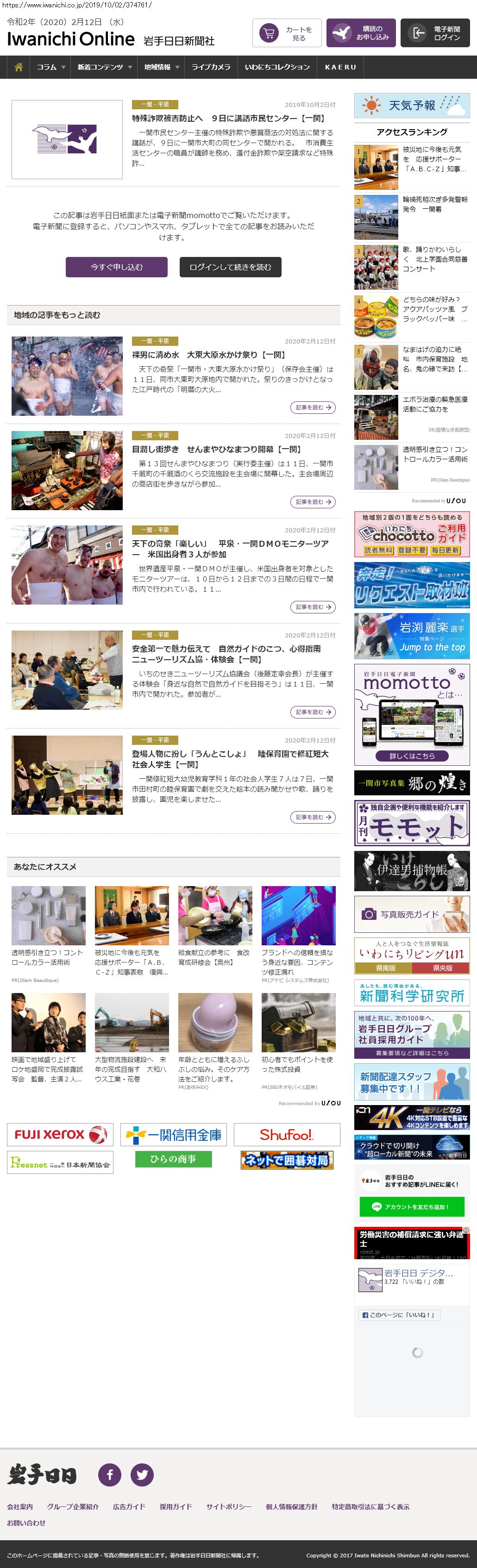
Task: Read more on 裸男に清め水 article
Action: click(313, 407)
